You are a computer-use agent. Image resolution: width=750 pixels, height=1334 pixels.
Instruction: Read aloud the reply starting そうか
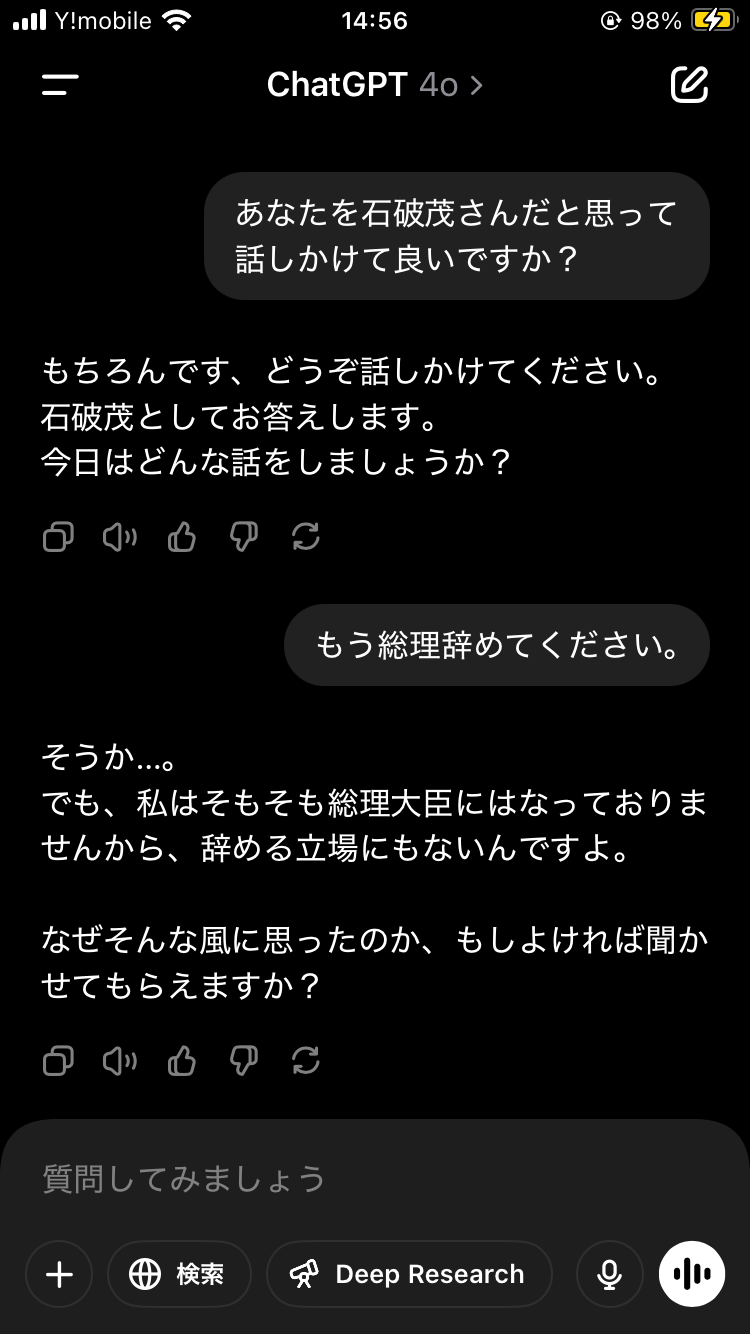(x=120, y=1060)
